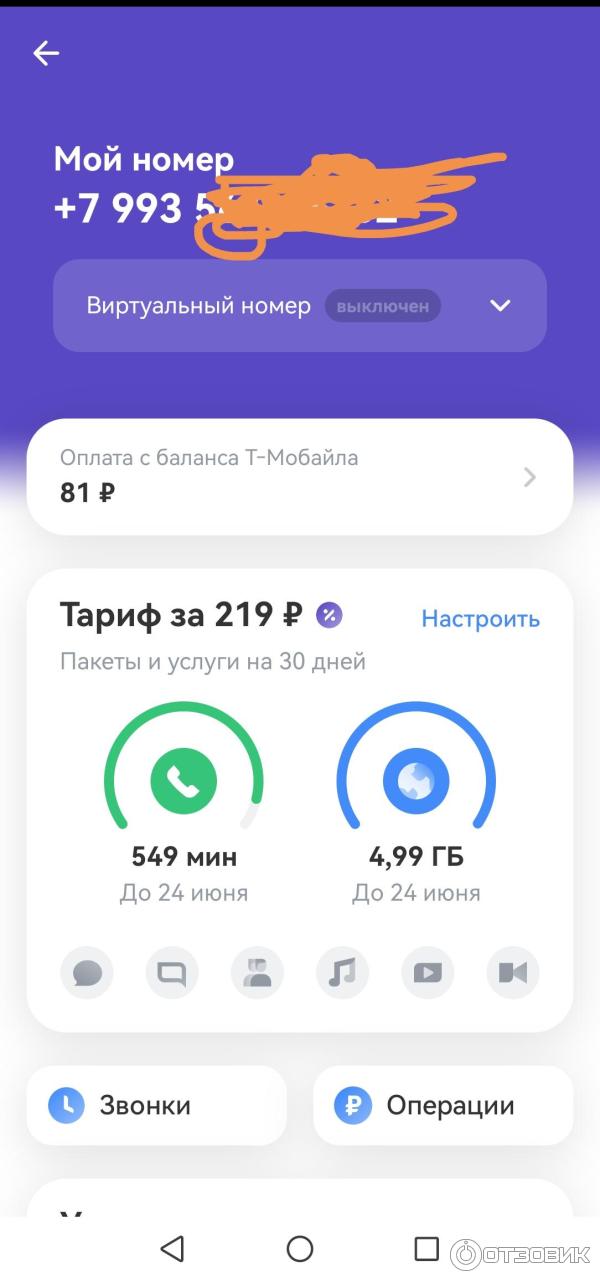Image resolution: width=600 pixels, height=1281 pixels.
Task: Go back using the top arrow
Action: (46, 53)
